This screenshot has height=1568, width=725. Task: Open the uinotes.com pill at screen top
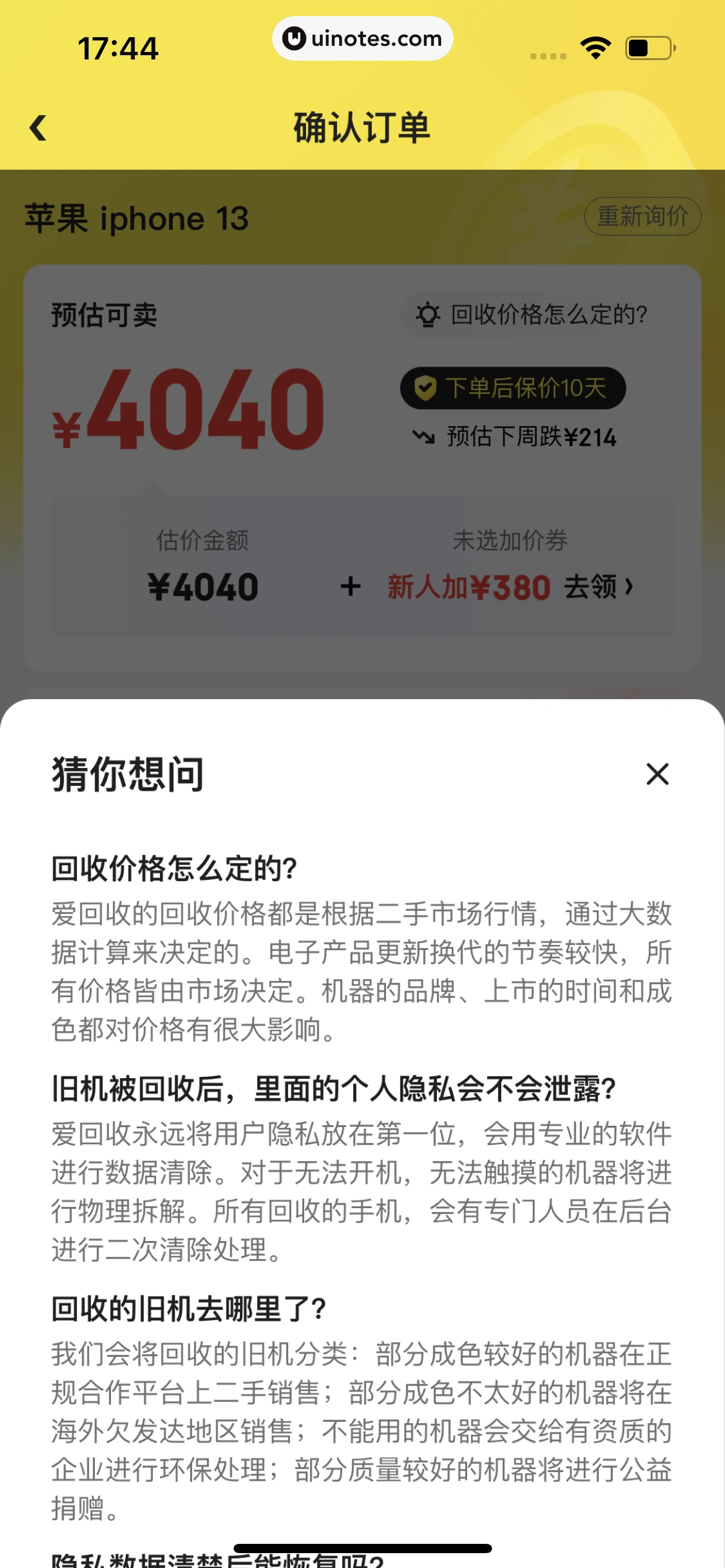pyautogui.click(x=362, y=39)
